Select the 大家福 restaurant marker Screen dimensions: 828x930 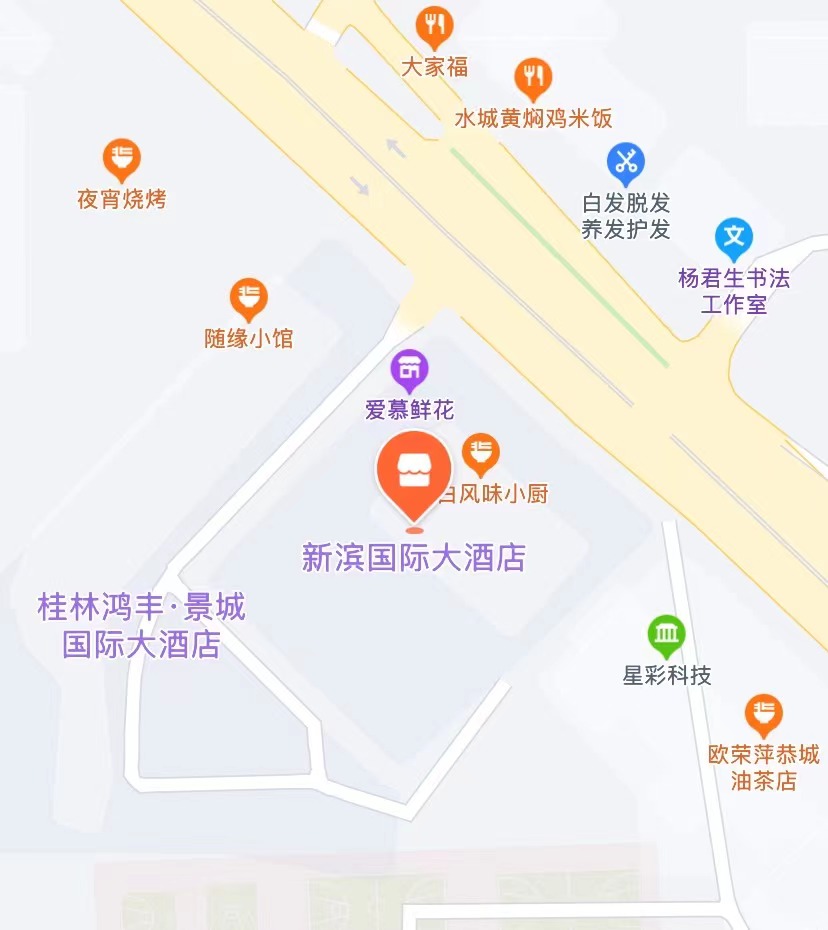434,26
